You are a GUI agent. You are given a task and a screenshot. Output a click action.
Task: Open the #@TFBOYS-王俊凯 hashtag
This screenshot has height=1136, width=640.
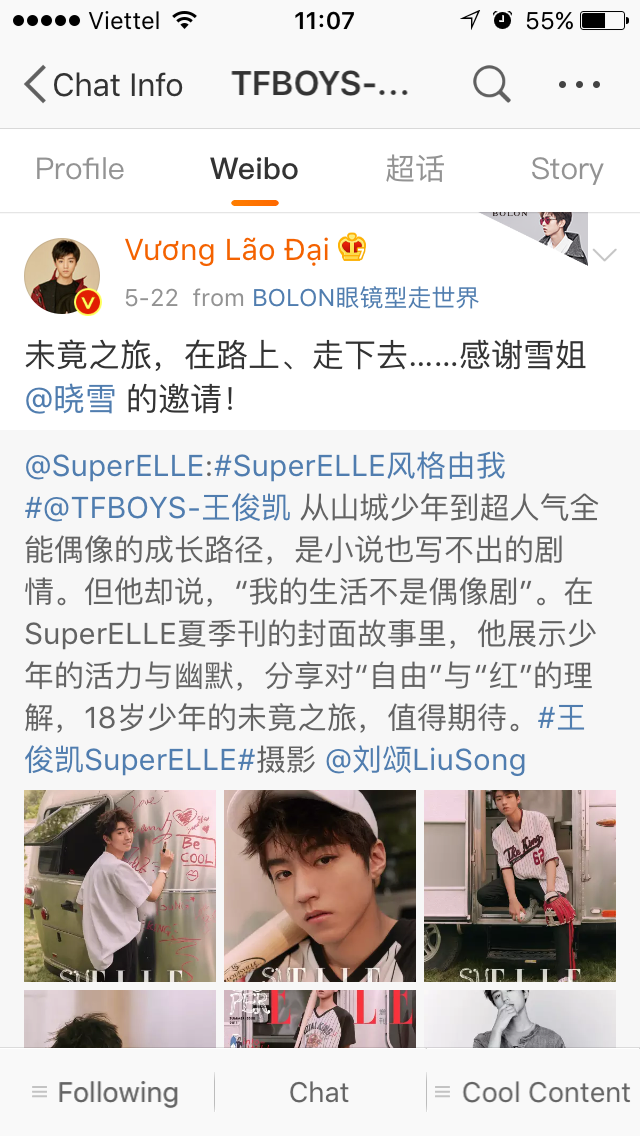tap(158, 508)
